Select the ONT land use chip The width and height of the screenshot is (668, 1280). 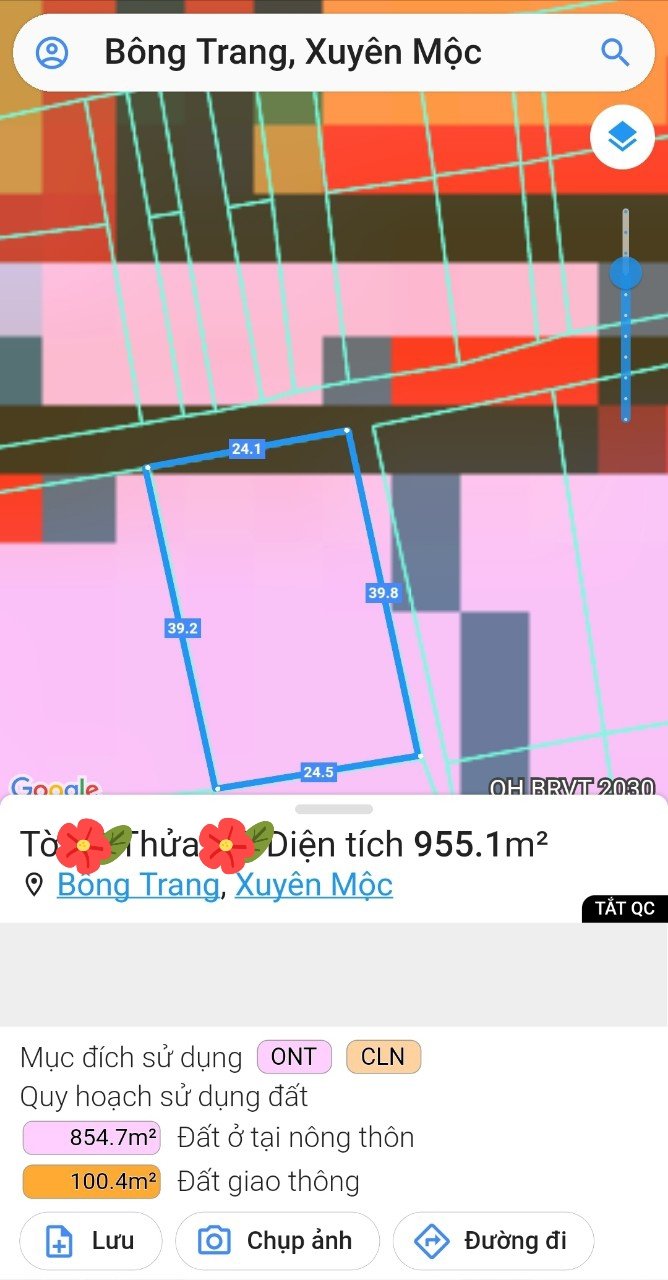294,1057
